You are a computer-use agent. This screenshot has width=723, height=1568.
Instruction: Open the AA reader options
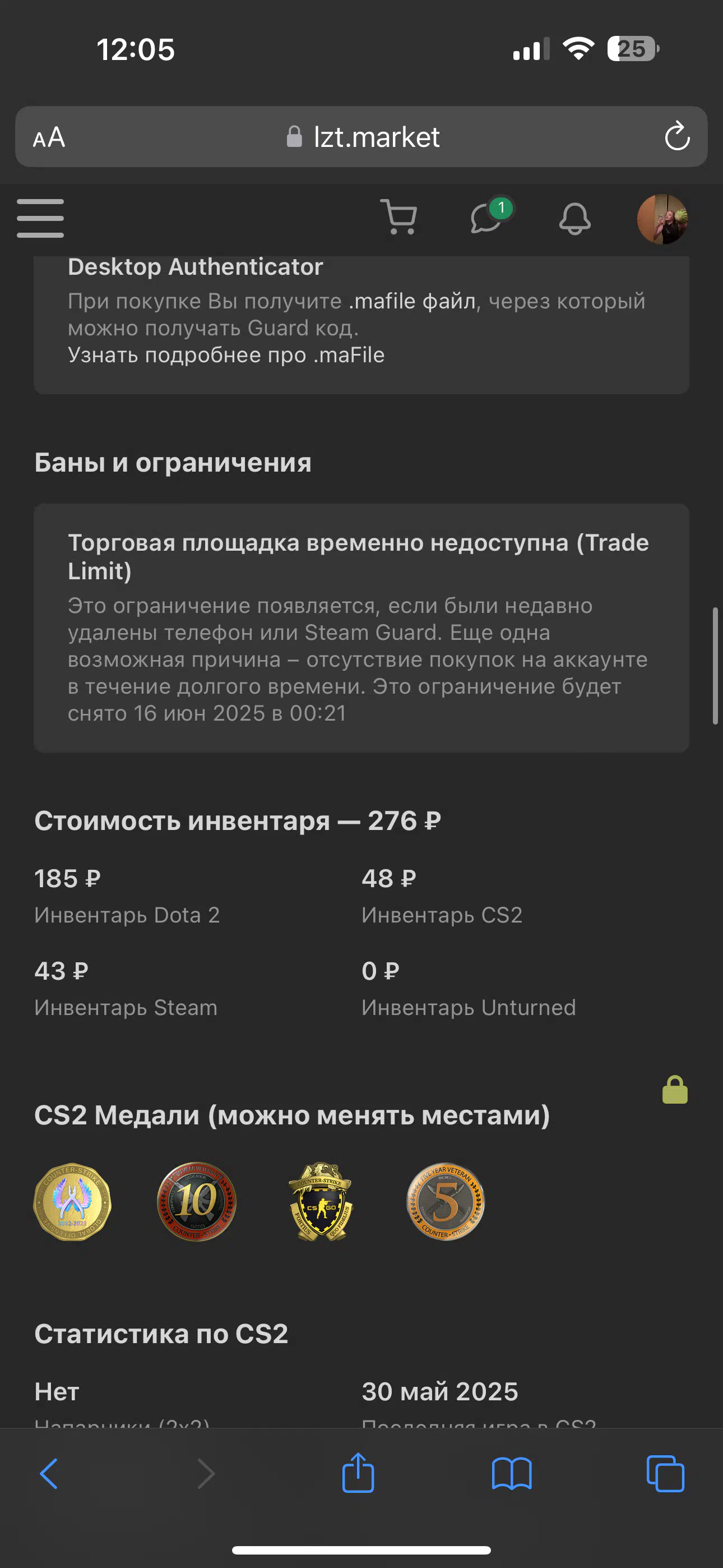[49, 137]
